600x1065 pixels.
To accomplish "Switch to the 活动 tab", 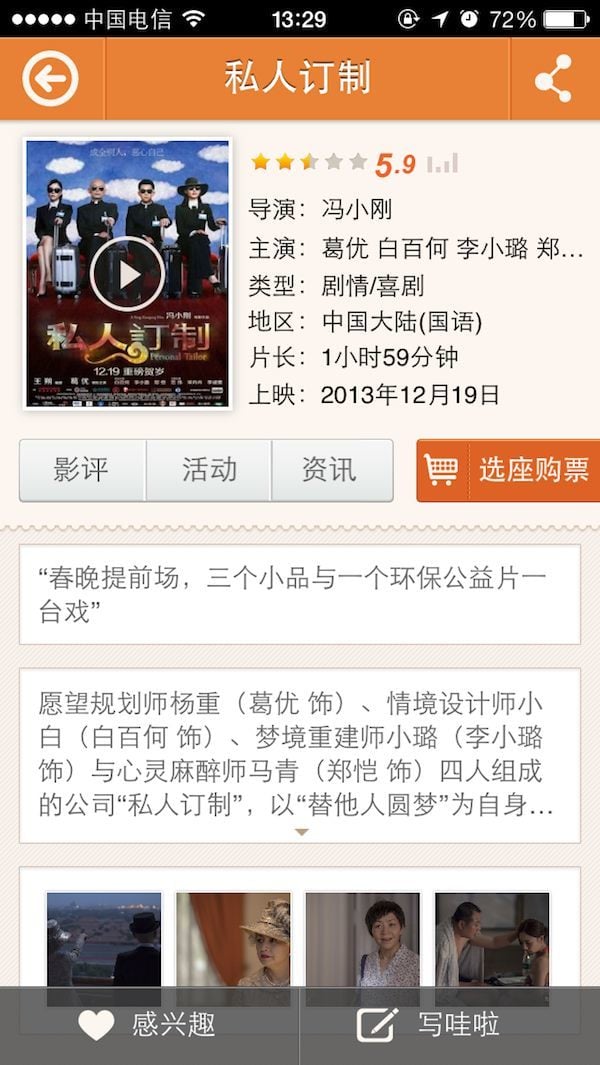I will click(x=209, y=470).
